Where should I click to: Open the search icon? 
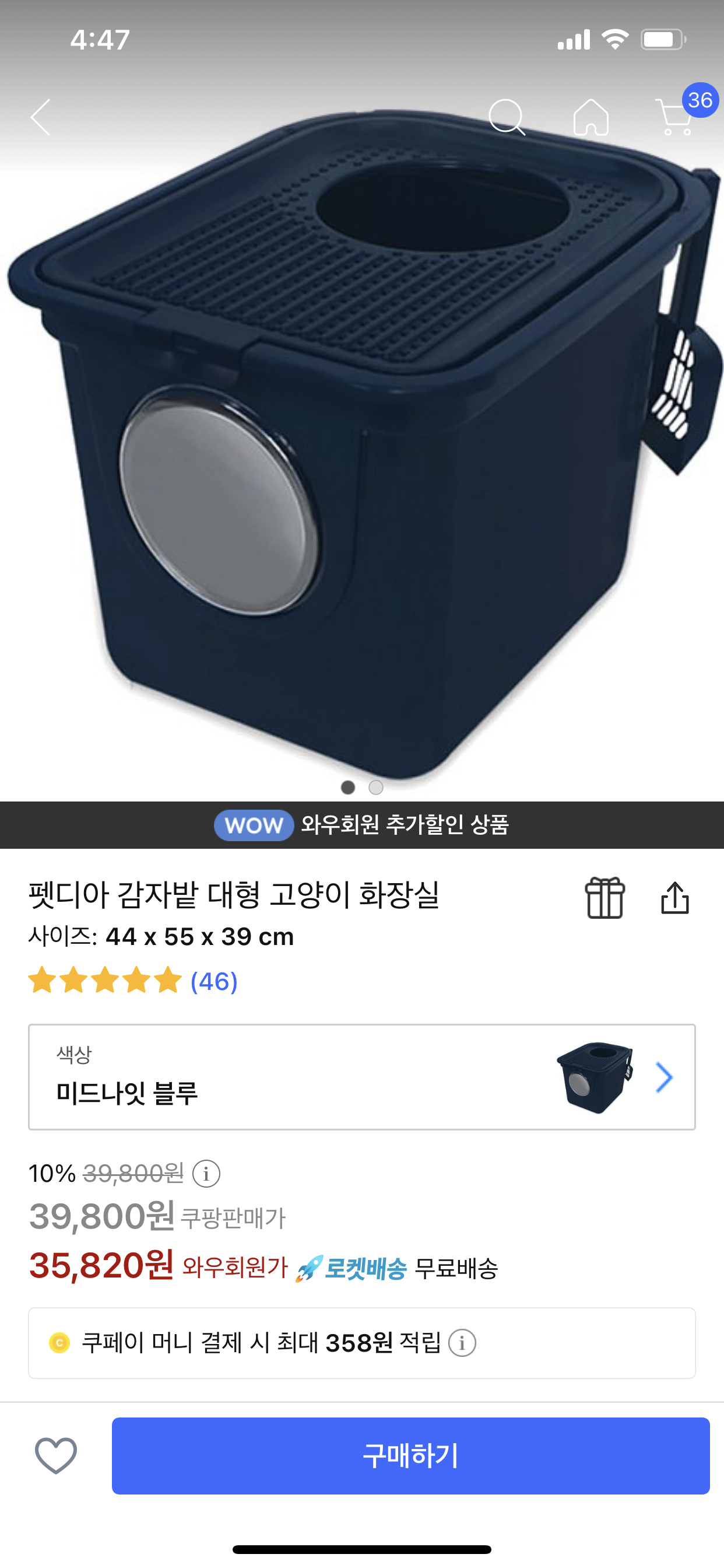(506, 117)
